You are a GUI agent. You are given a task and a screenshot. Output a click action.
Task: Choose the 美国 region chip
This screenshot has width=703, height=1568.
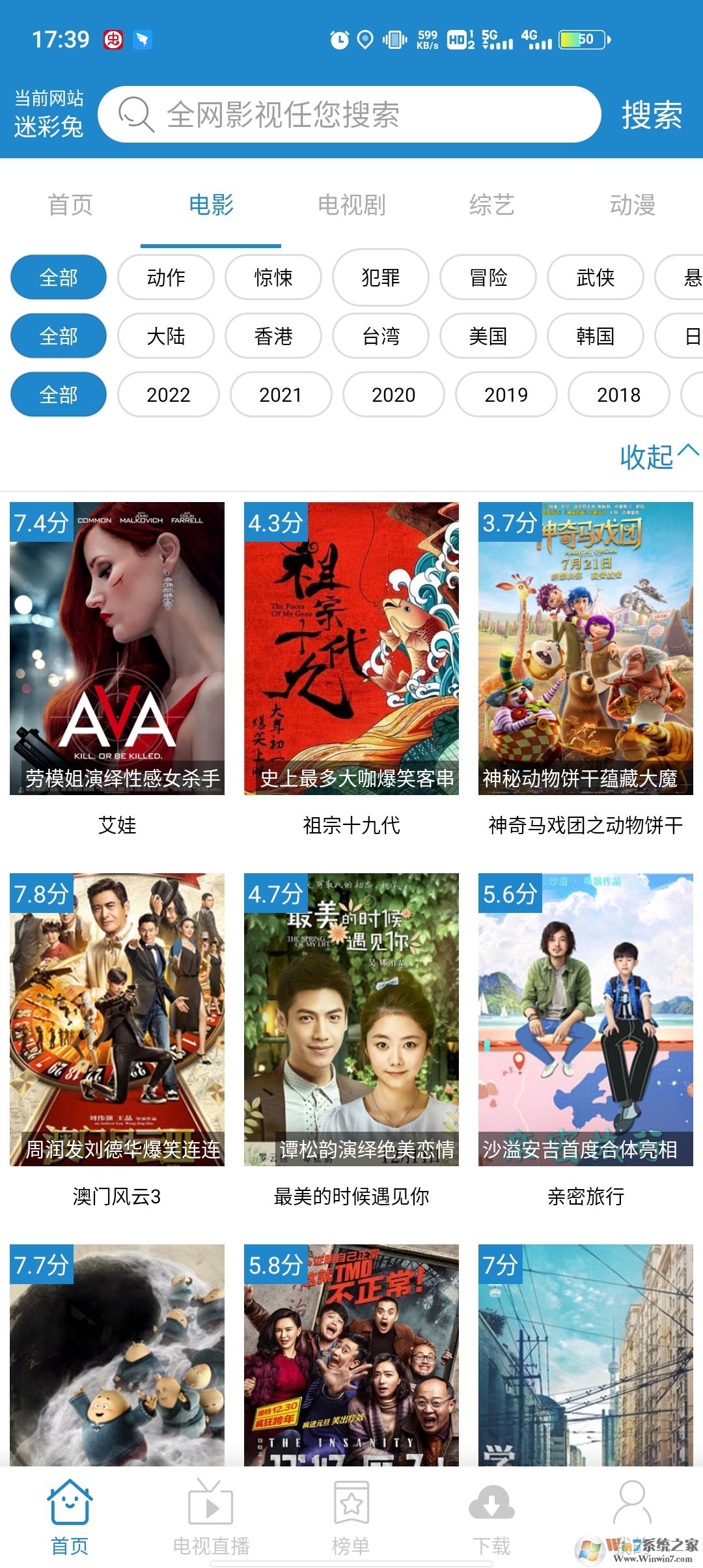[488, 336]
